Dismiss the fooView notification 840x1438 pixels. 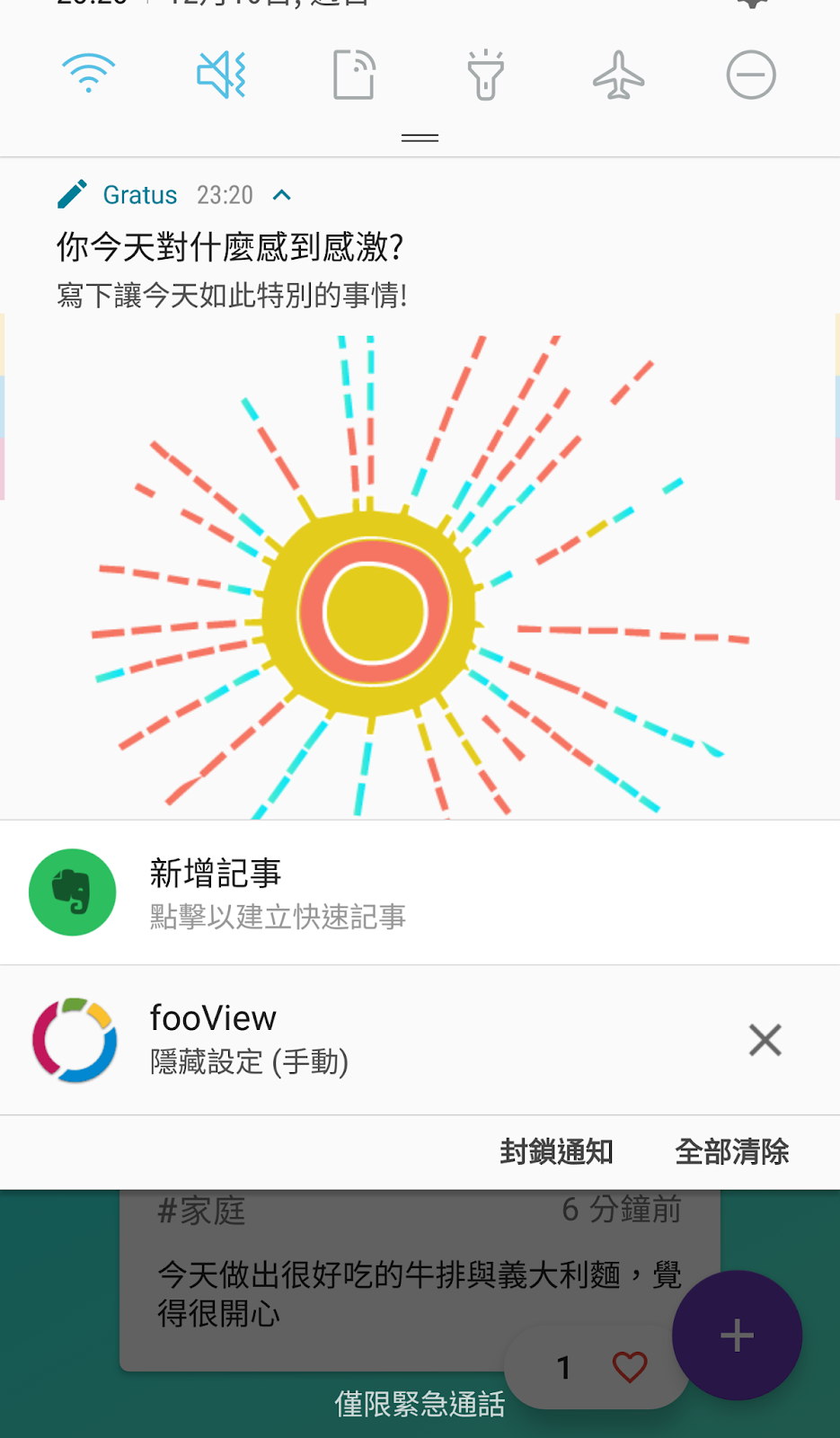[765, 1040]
